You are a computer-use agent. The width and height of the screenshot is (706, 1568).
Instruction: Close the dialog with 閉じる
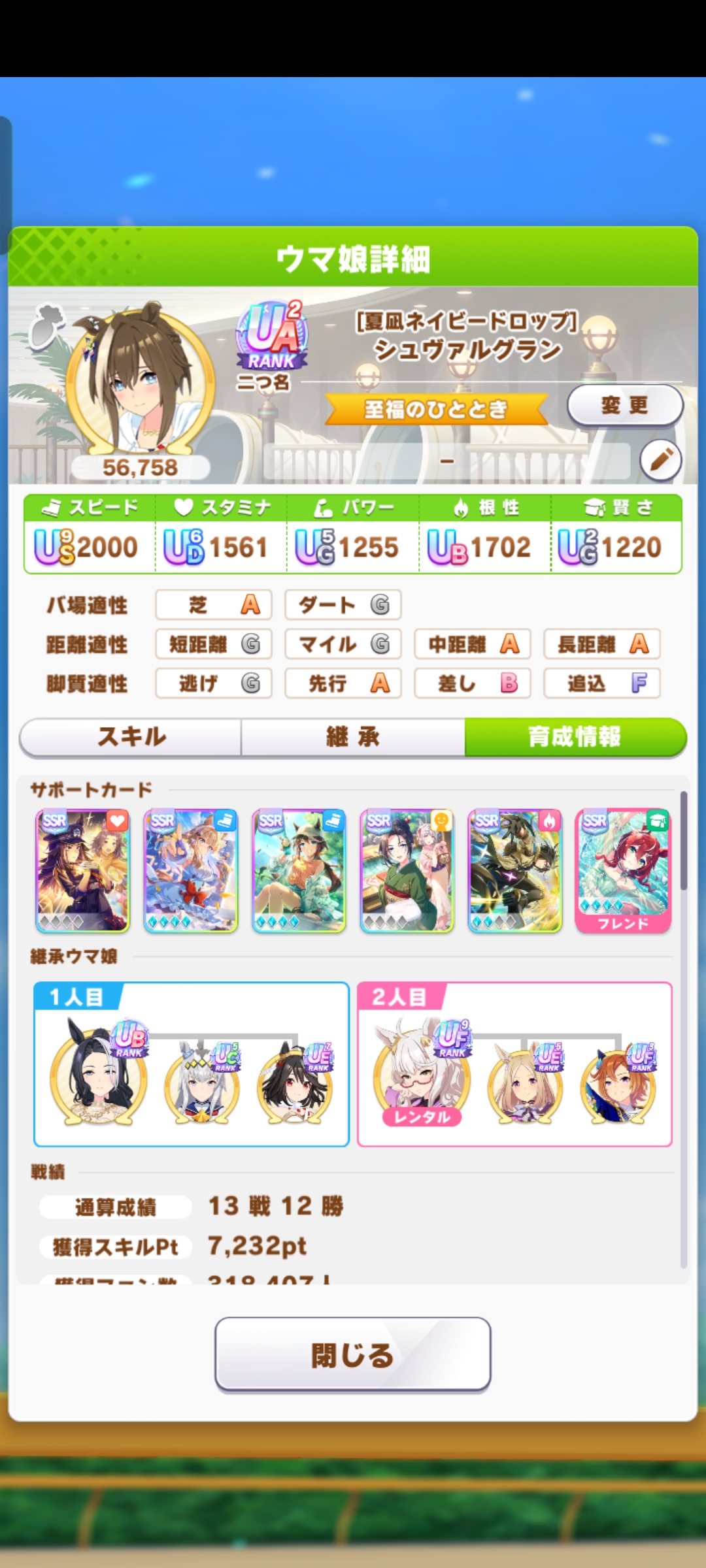pyautogui.click(x=352, y=1354)
